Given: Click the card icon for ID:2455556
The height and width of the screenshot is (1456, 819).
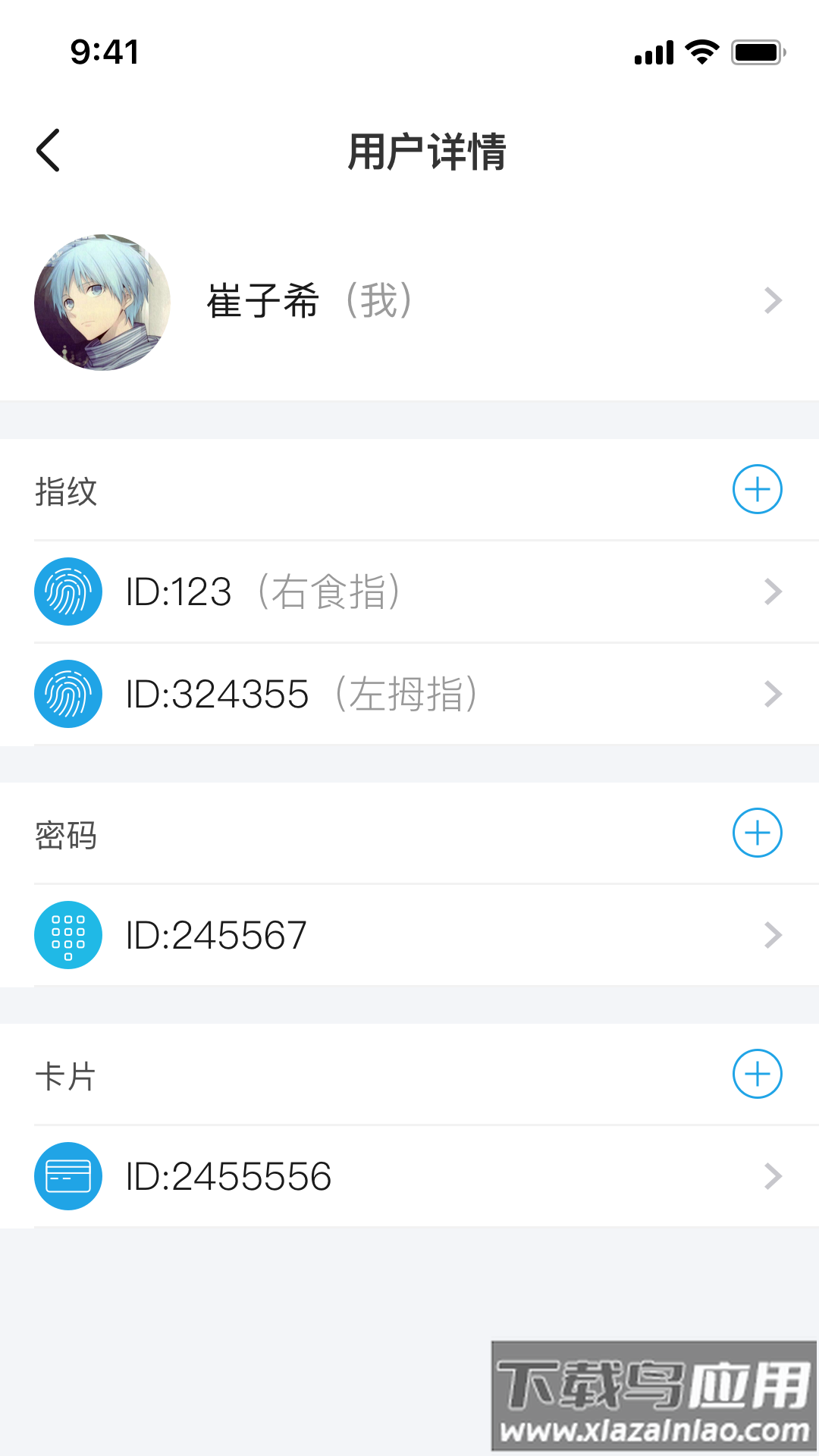Looking at the screenshot, I should point(67,1176).
